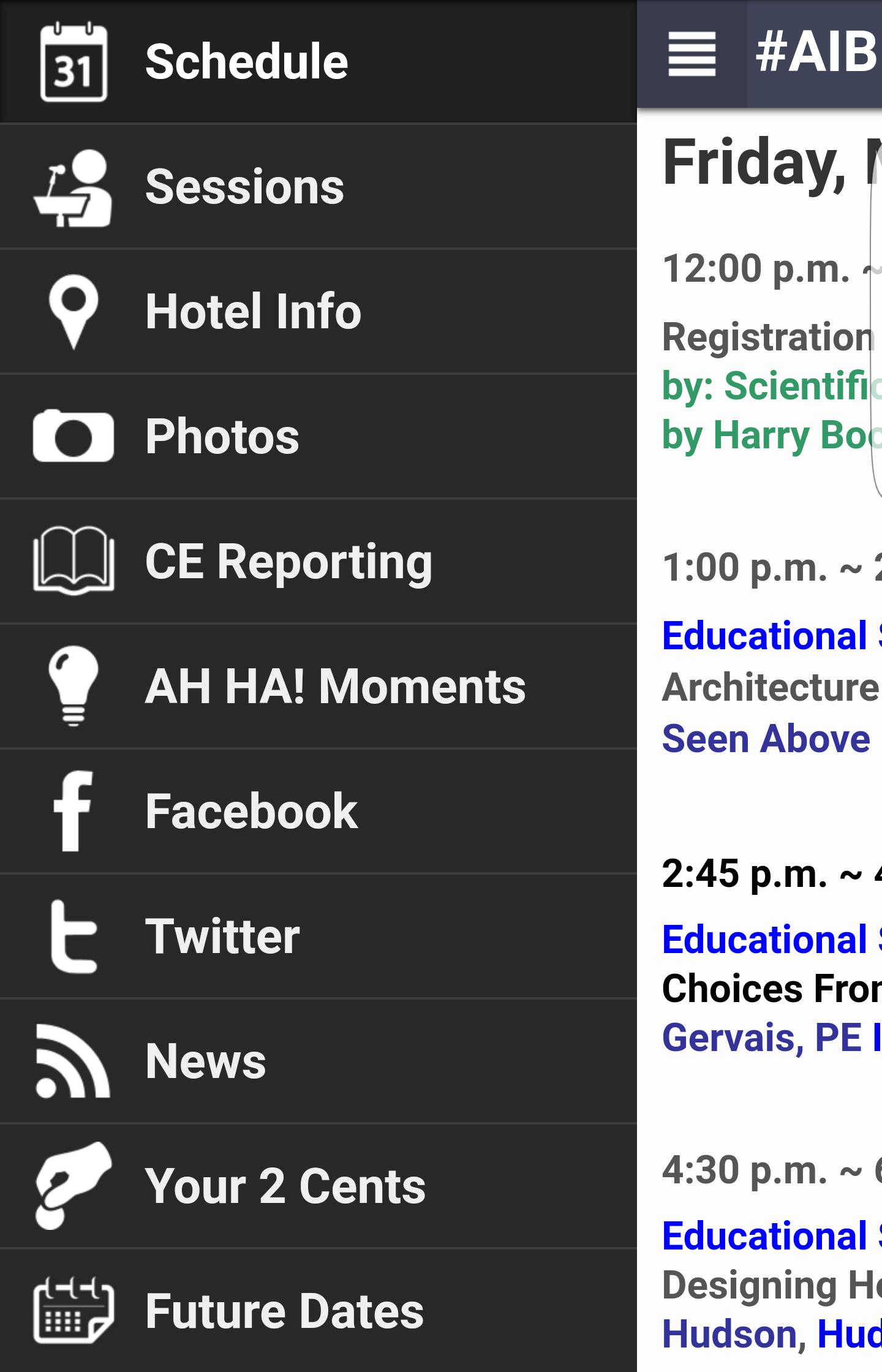Open the Twitter feed
The width and height of the screenshot is (882, 1372).
(x=318, y=937)
